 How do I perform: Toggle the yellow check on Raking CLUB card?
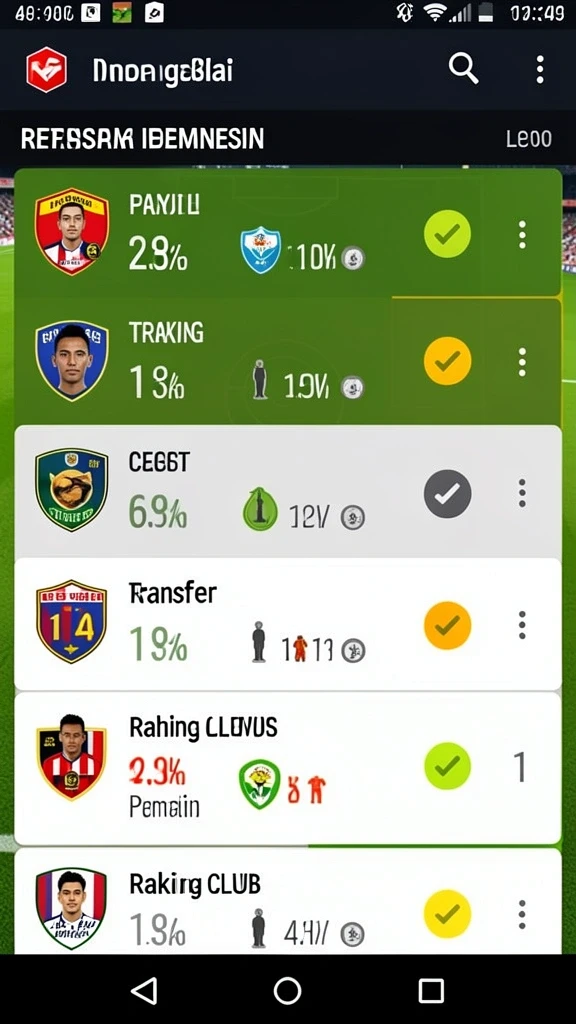pos(447,914)
